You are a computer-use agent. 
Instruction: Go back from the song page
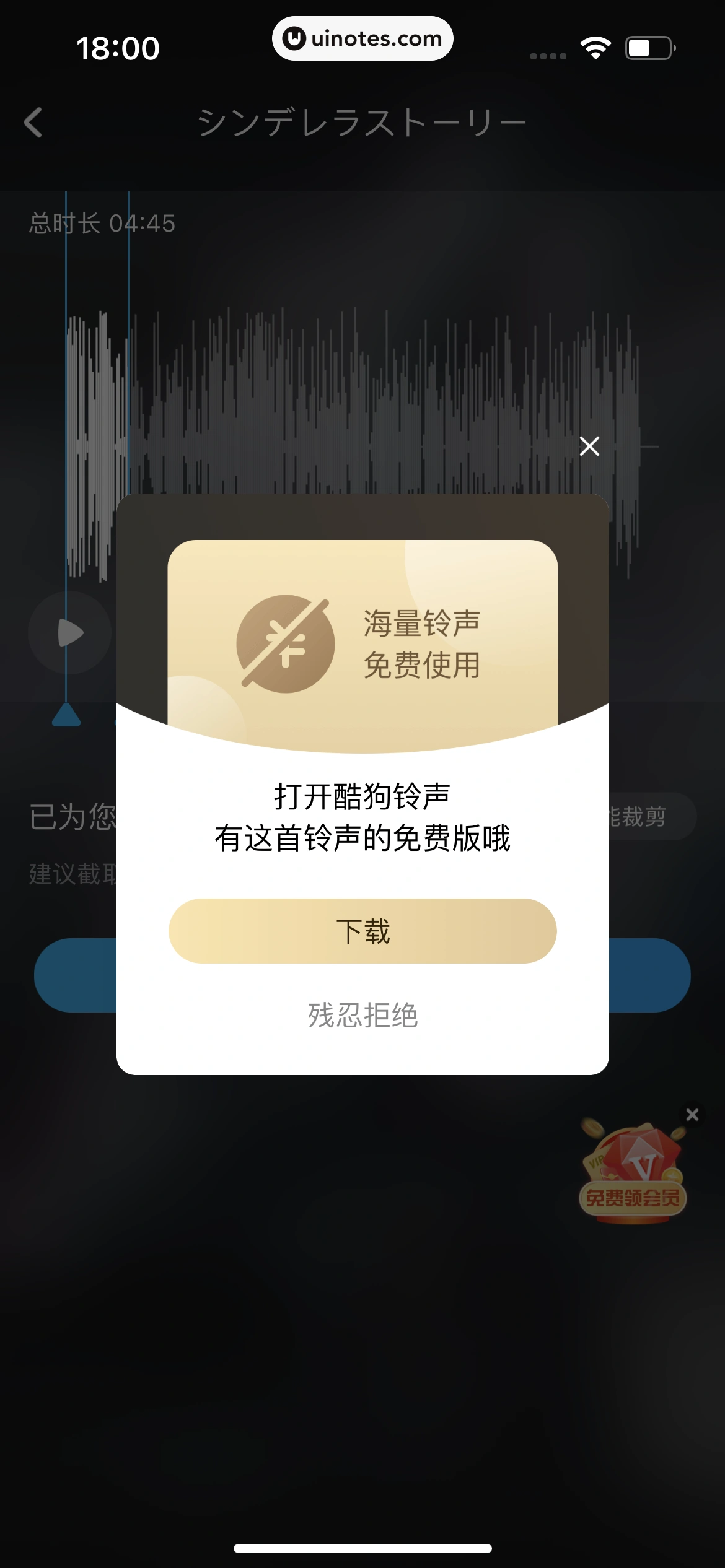33,122
